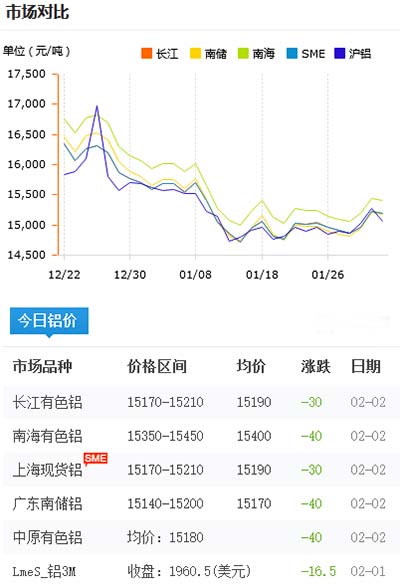Open the LmeS_铝3M closing price row

point(200,571)
